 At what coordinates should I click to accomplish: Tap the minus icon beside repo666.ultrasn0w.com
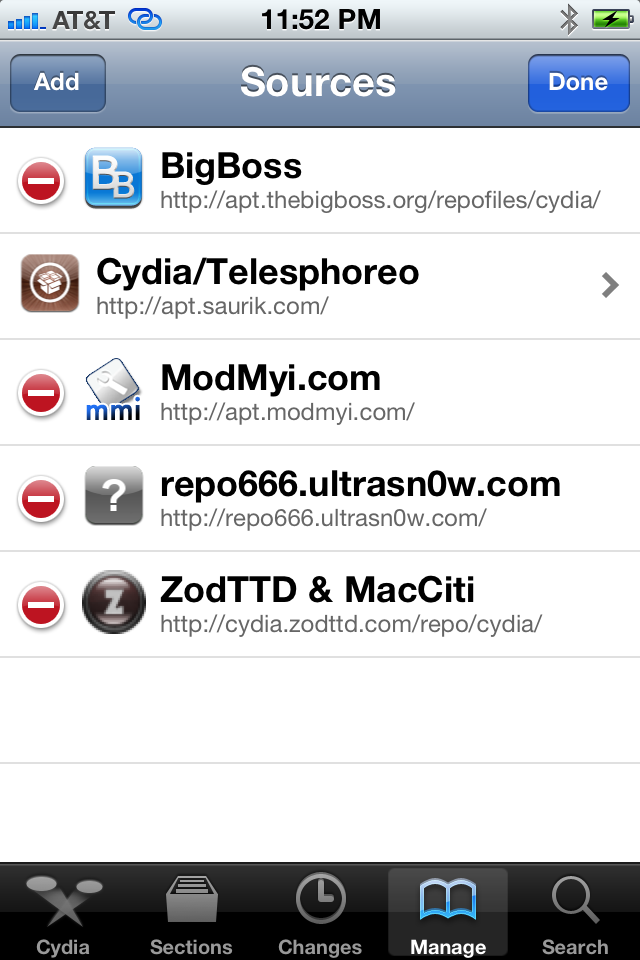click(41, 499)
